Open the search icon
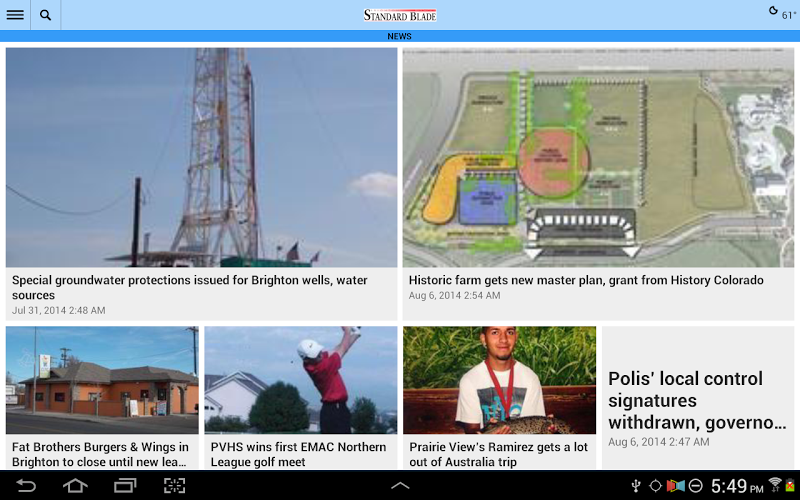This screenshot has width=800, height=500. [46, 15]
